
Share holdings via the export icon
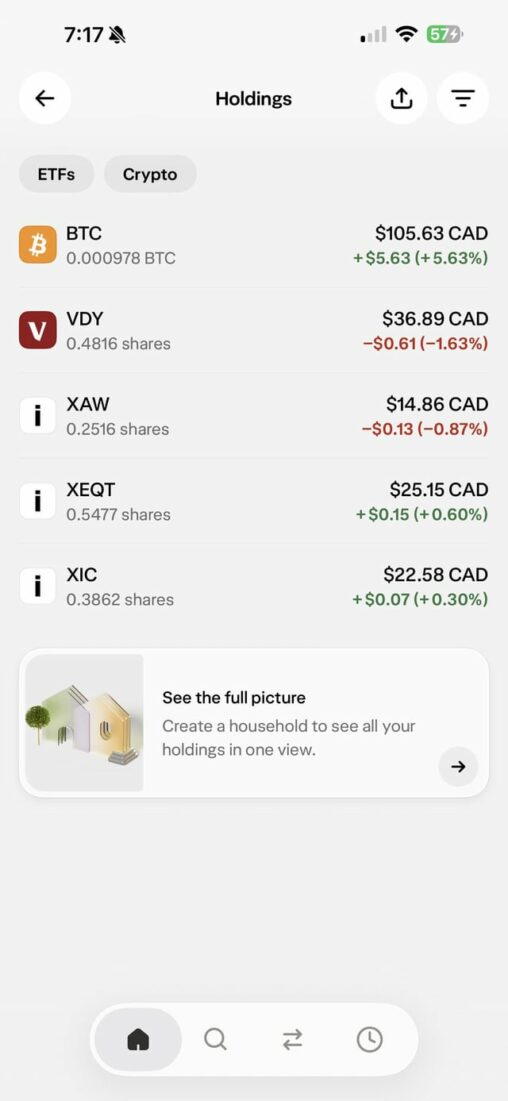pyautogui.click(x=400, y=98)
